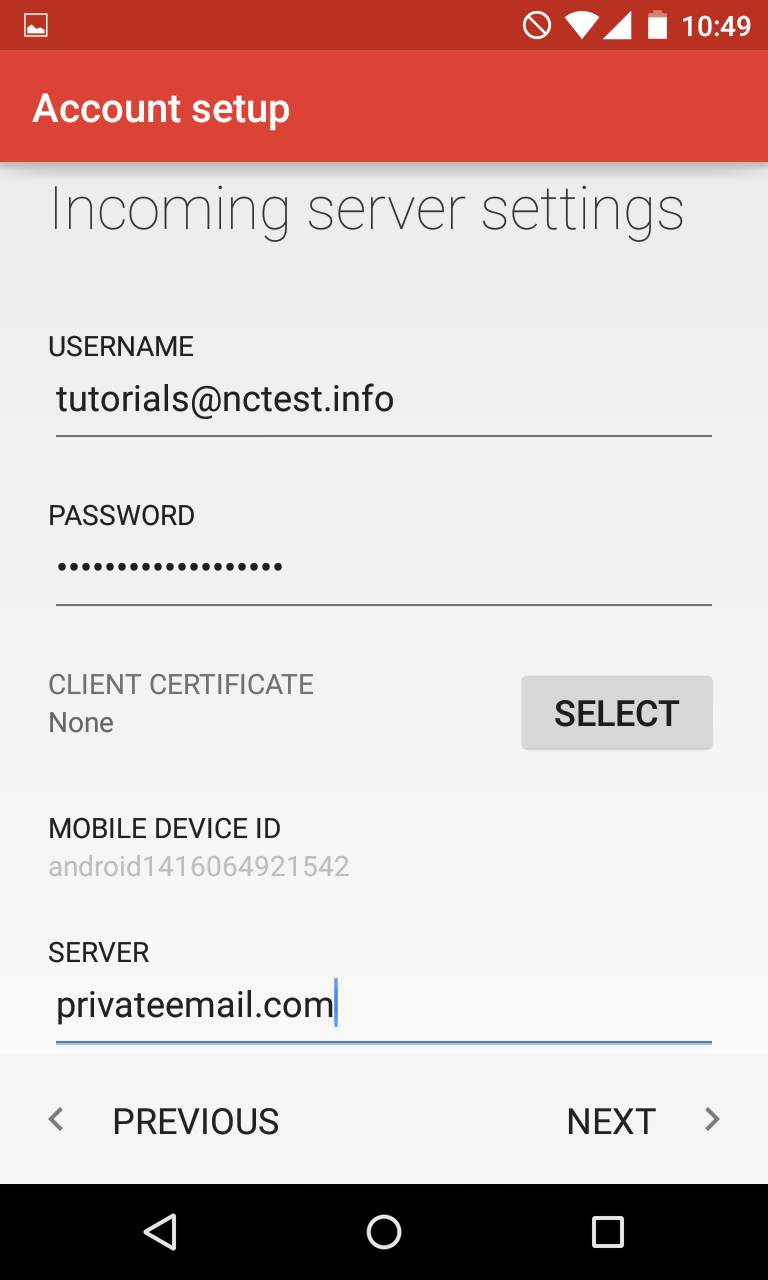Viewport: 768px width, 1280px height.
Task: Go back with the Previous button
Action: [x=164, y=1121]
